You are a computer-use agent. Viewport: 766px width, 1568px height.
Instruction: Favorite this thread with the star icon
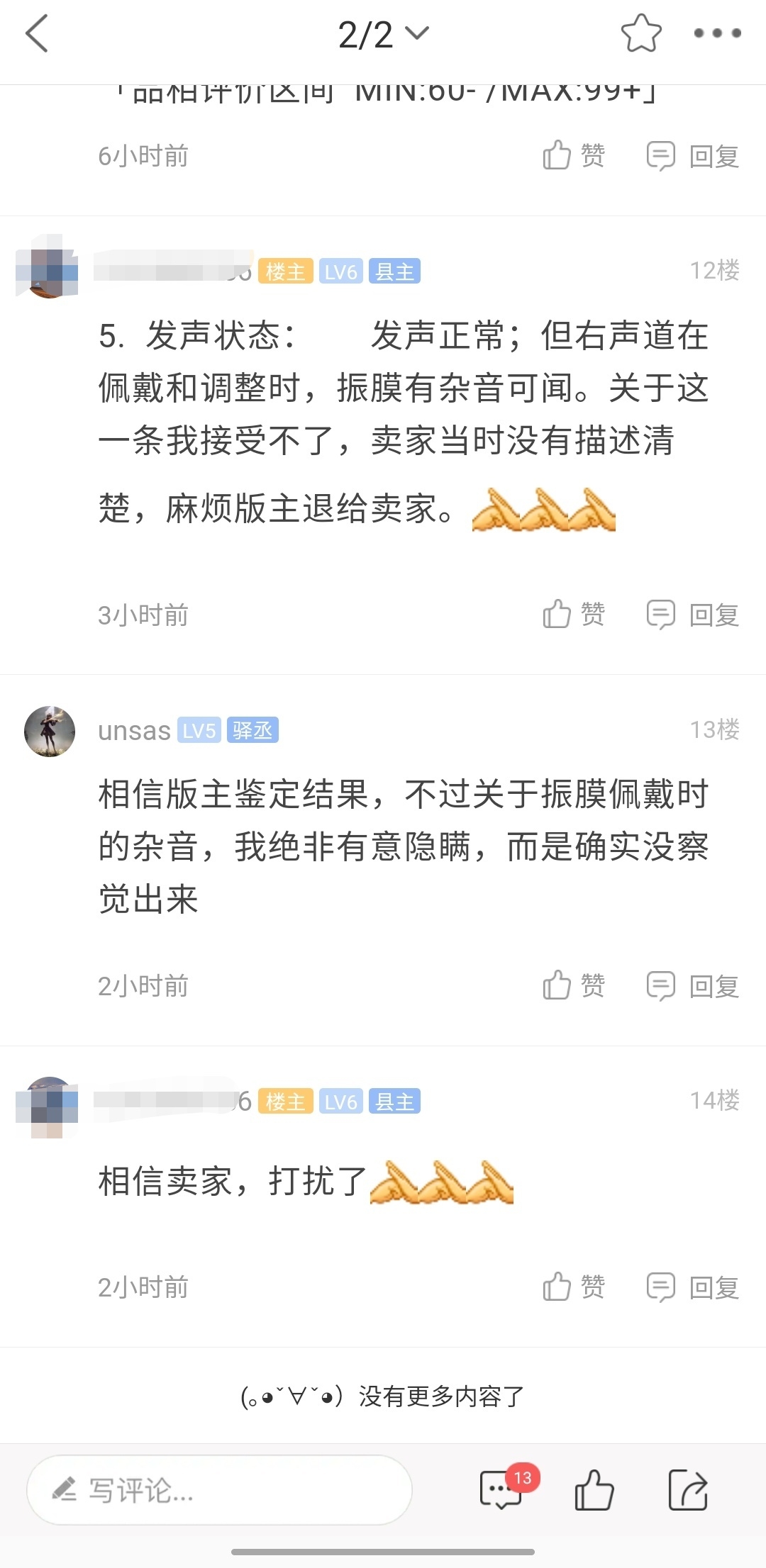640,33
